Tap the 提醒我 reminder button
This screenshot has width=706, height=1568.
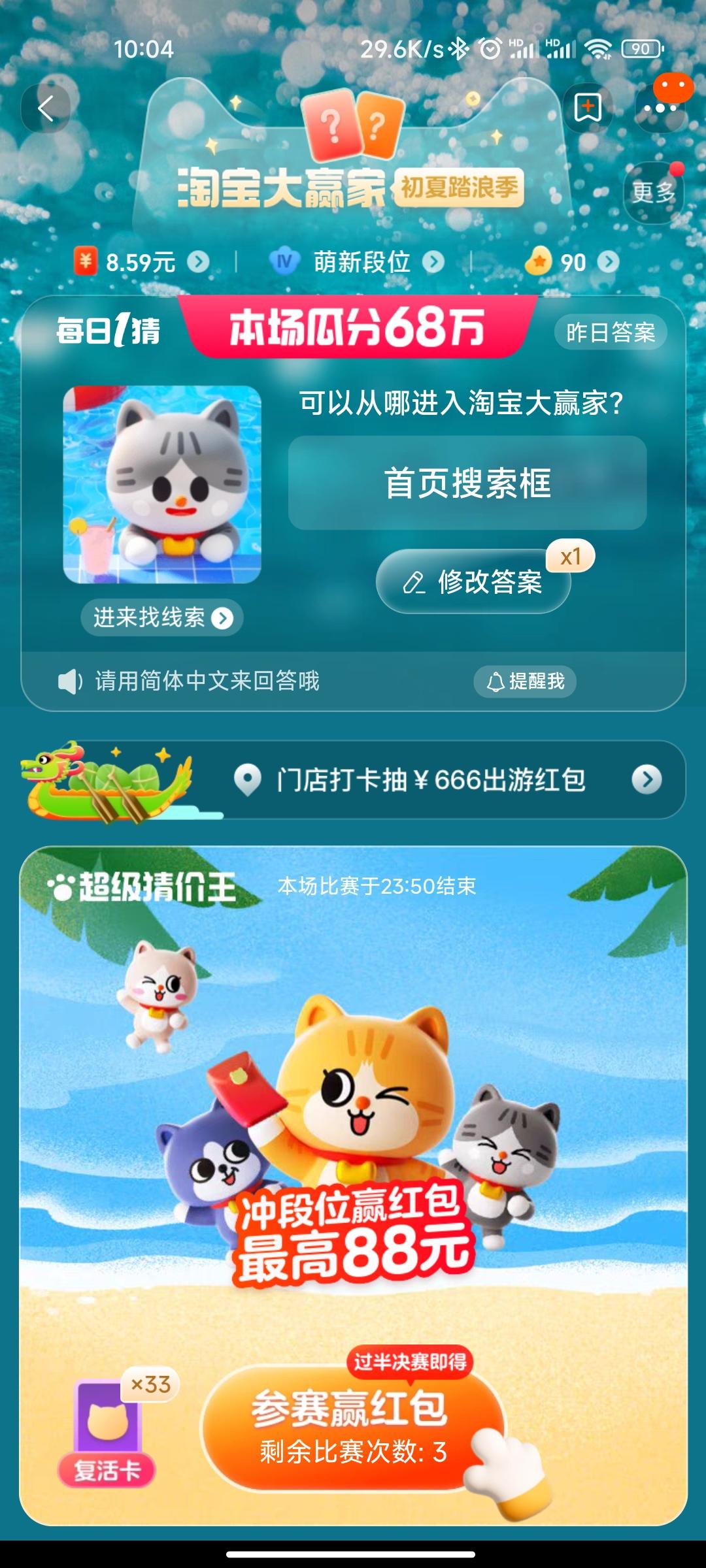tap(525, 681)
